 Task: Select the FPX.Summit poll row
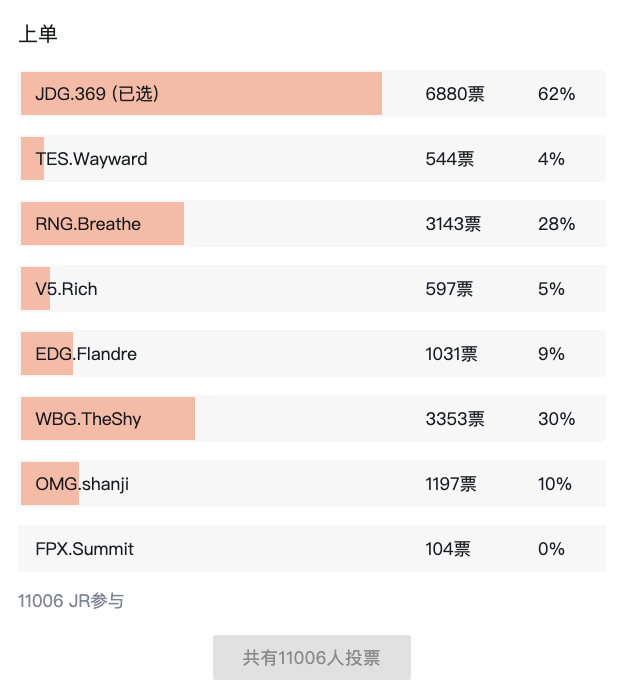(312, 549)
